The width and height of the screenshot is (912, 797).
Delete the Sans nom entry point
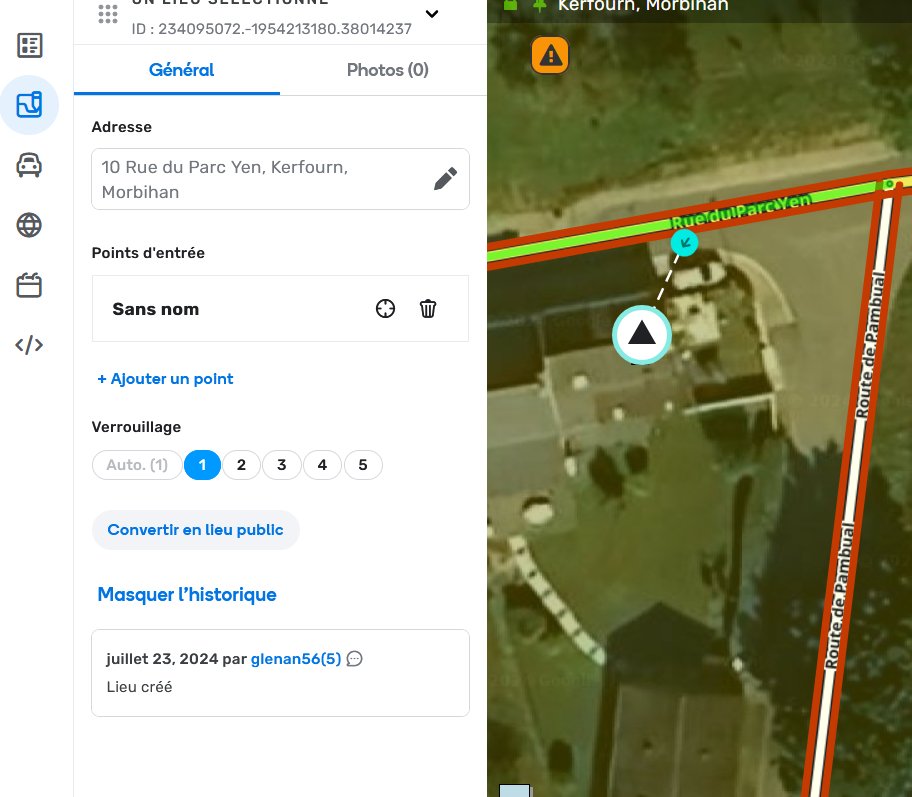428,309
